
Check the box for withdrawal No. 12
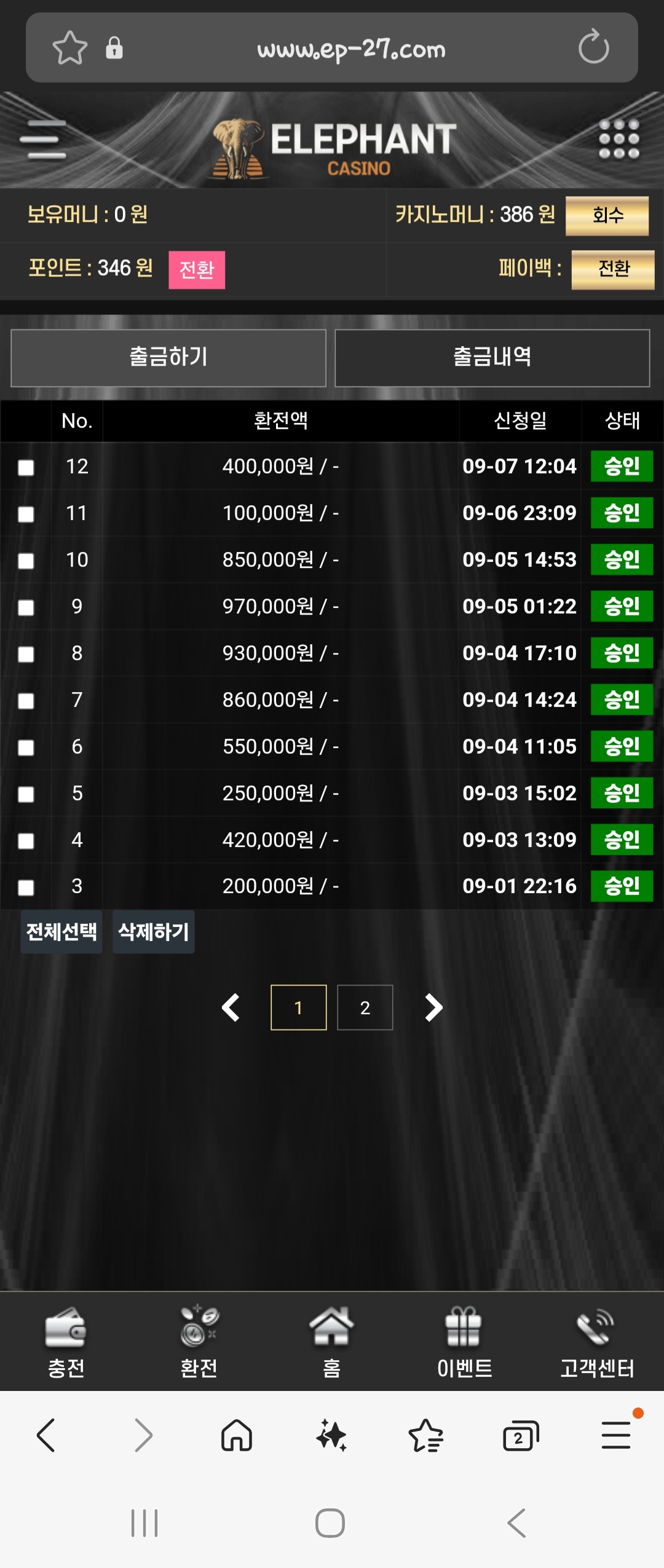click(x=26, y=468)
